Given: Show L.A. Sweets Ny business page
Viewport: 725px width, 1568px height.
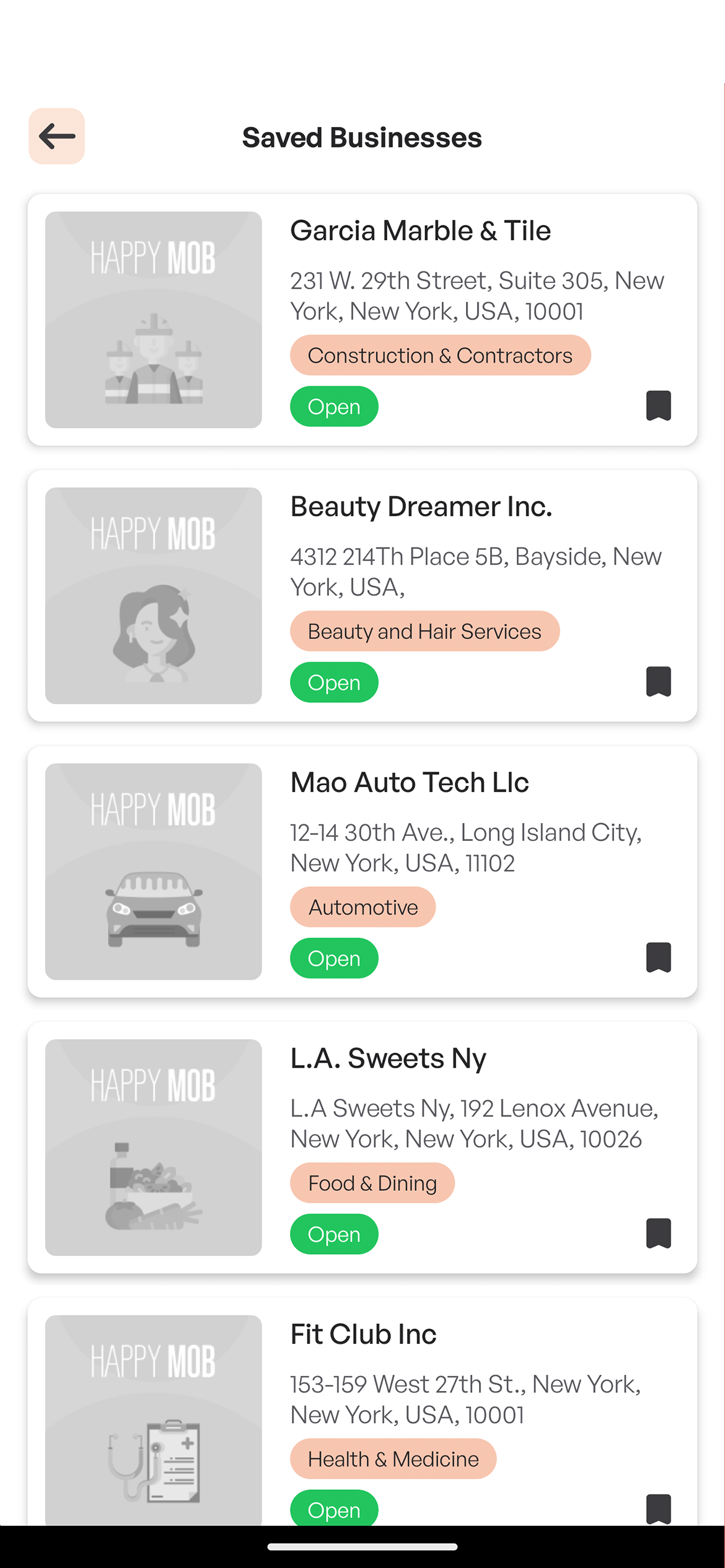Looking at the screenshot, I should coord(389,1059).
